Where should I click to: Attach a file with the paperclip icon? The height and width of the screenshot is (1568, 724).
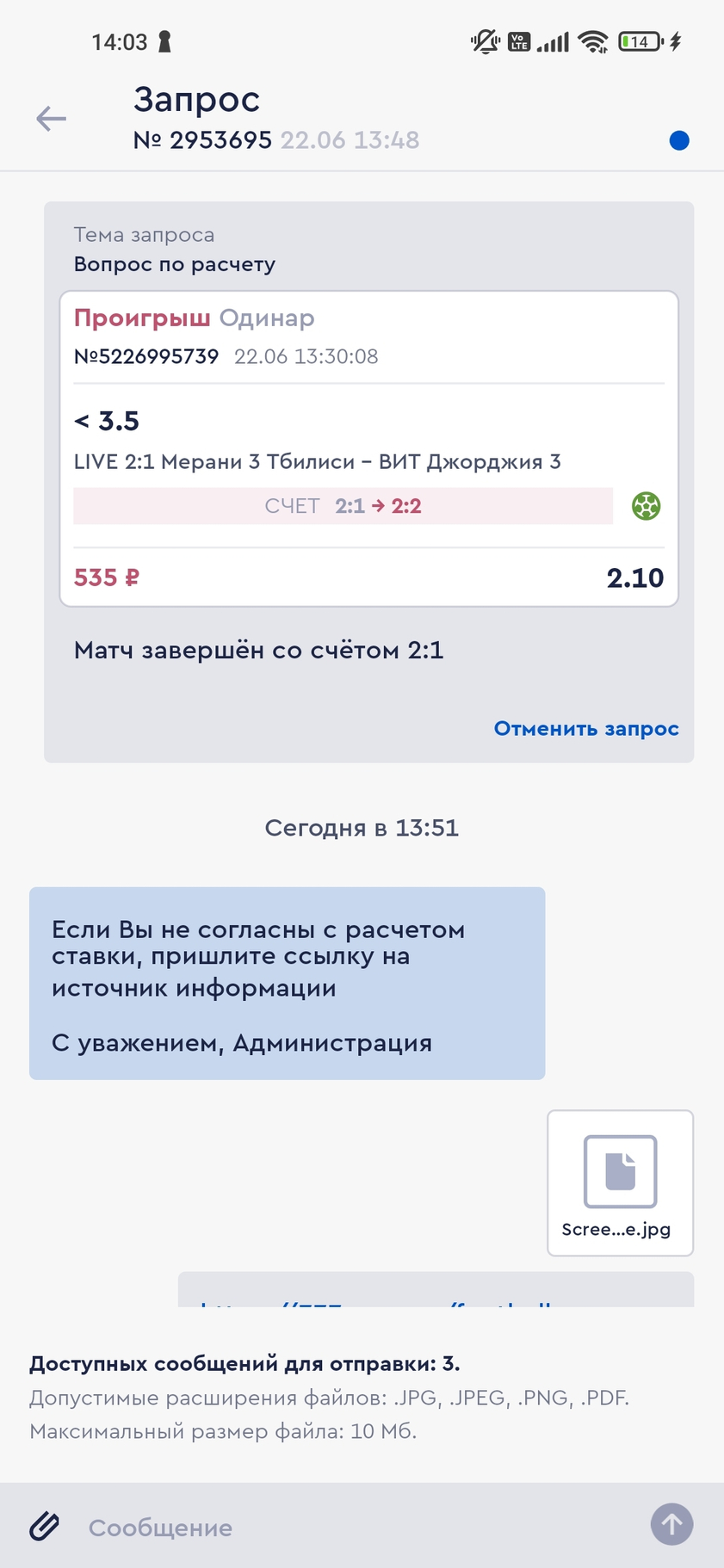(45, 1526)
